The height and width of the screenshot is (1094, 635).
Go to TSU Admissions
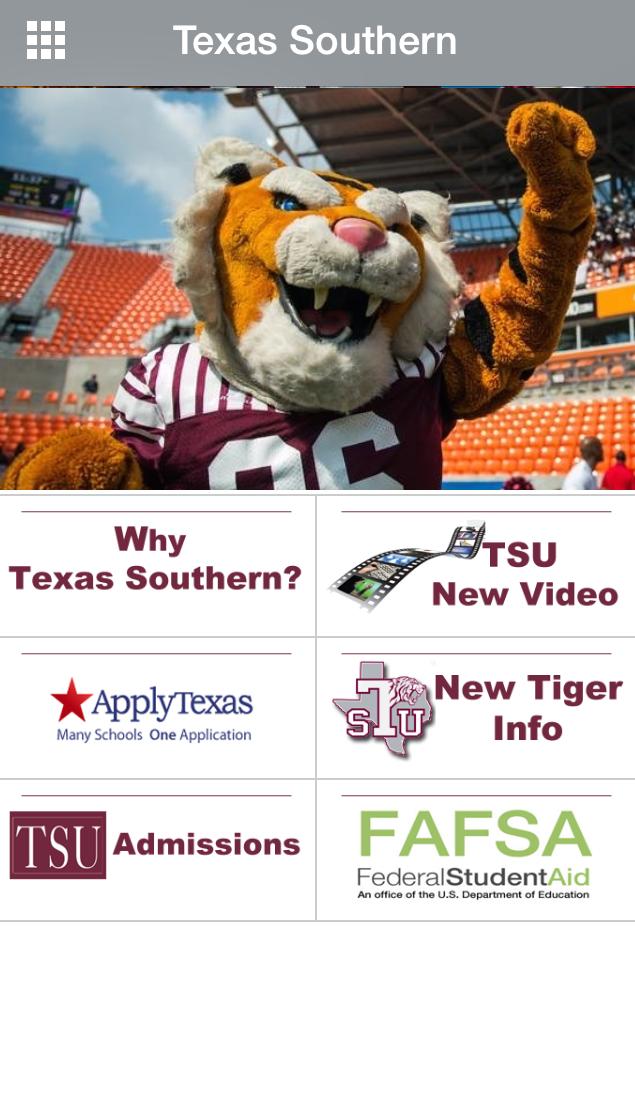click(157, 848)
